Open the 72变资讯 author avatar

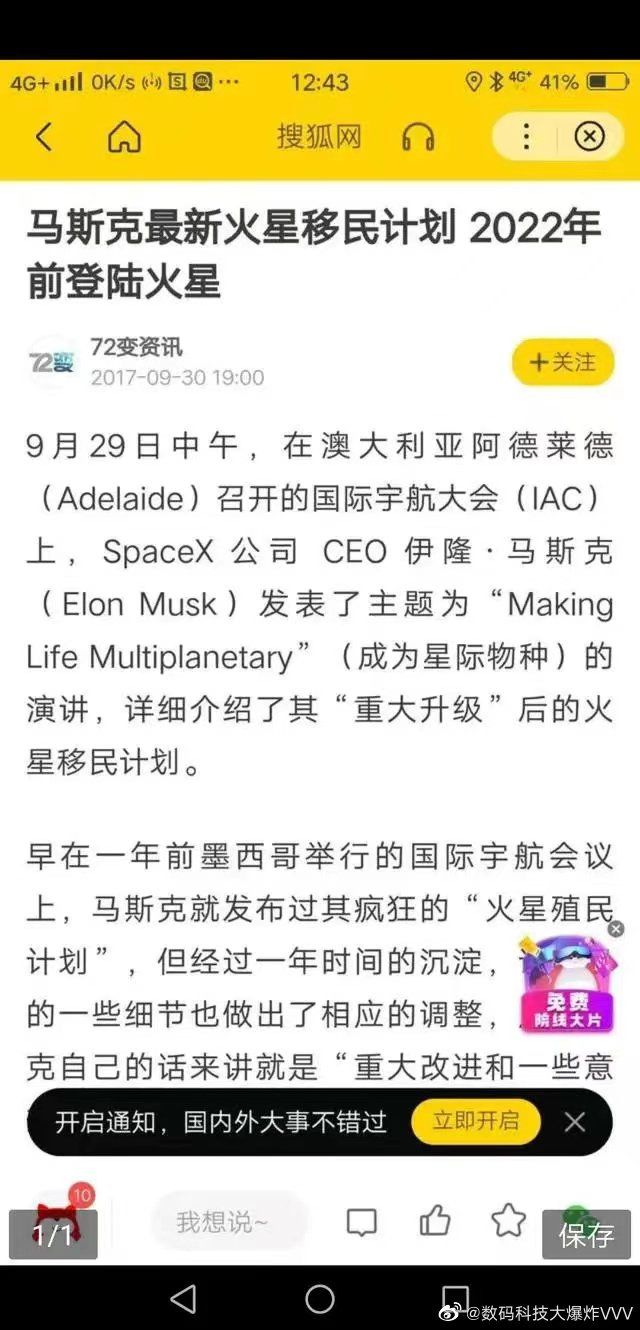click(x=52, y=363)
